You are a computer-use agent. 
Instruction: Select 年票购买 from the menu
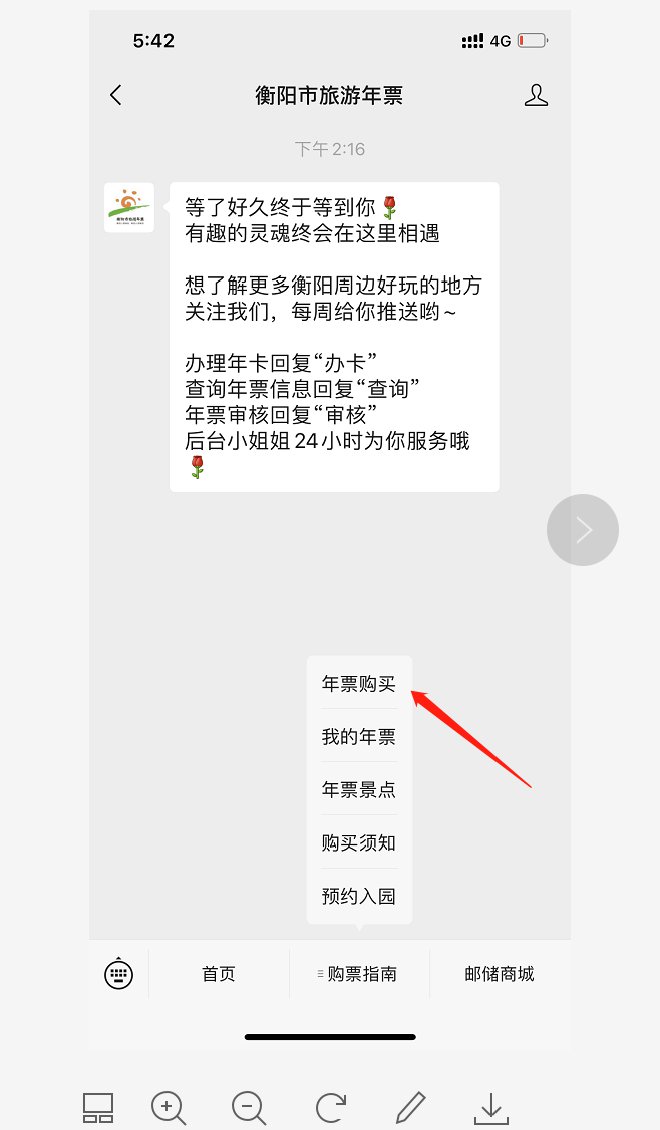tap(359, 684)
